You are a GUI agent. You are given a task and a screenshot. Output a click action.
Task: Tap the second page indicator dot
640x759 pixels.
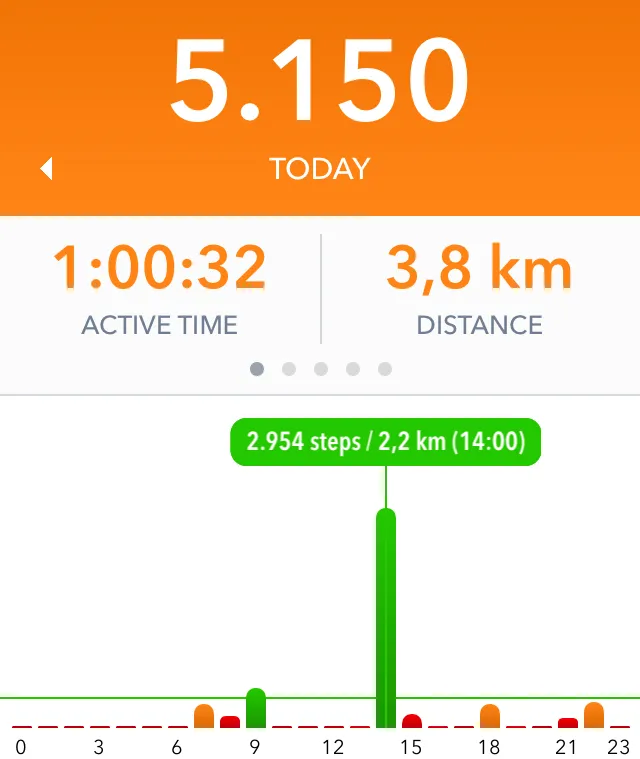[x=289, y=369]
